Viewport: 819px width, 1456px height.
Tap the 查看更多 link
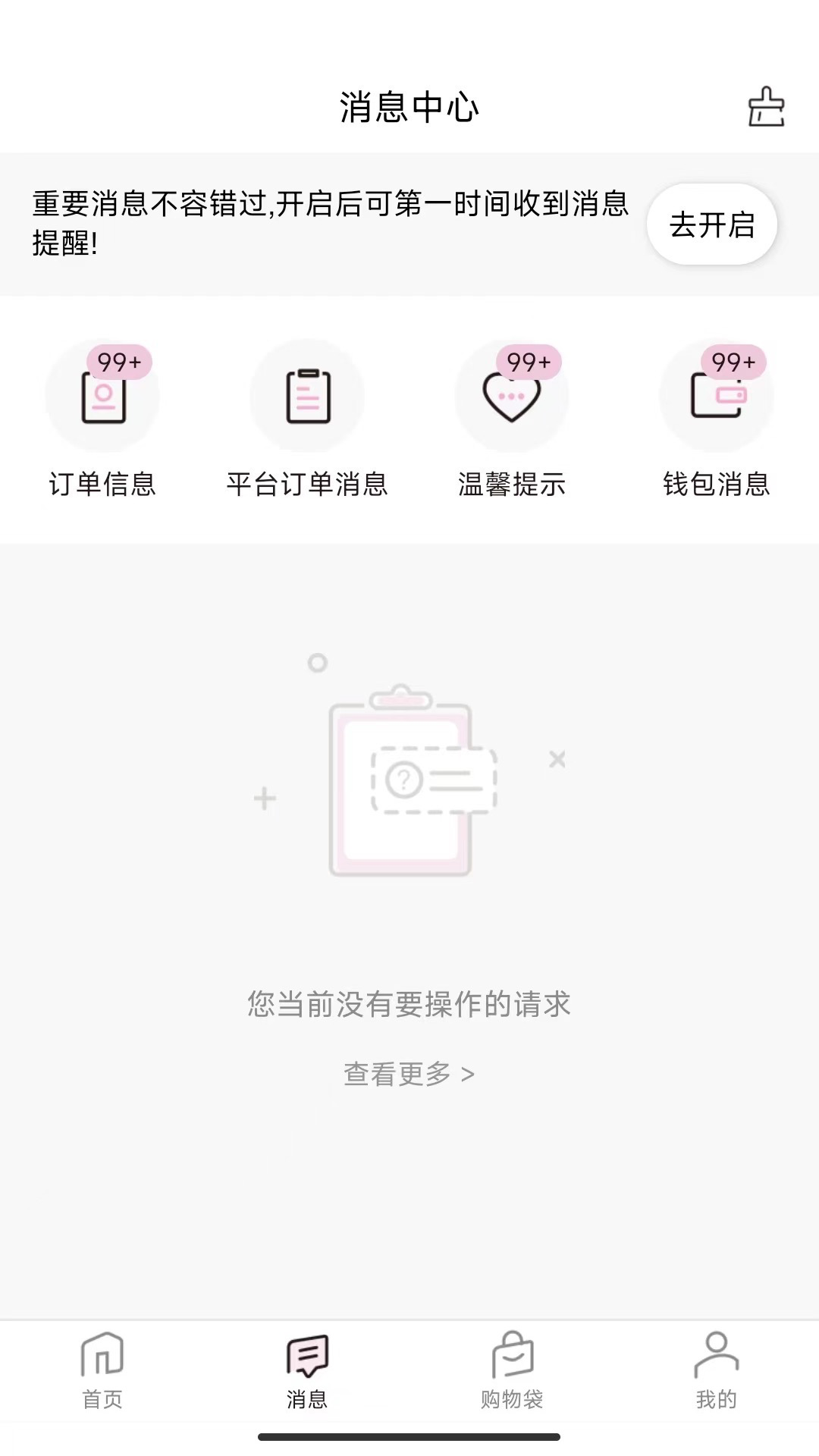pyautogui.click(x=409, y=1074)
